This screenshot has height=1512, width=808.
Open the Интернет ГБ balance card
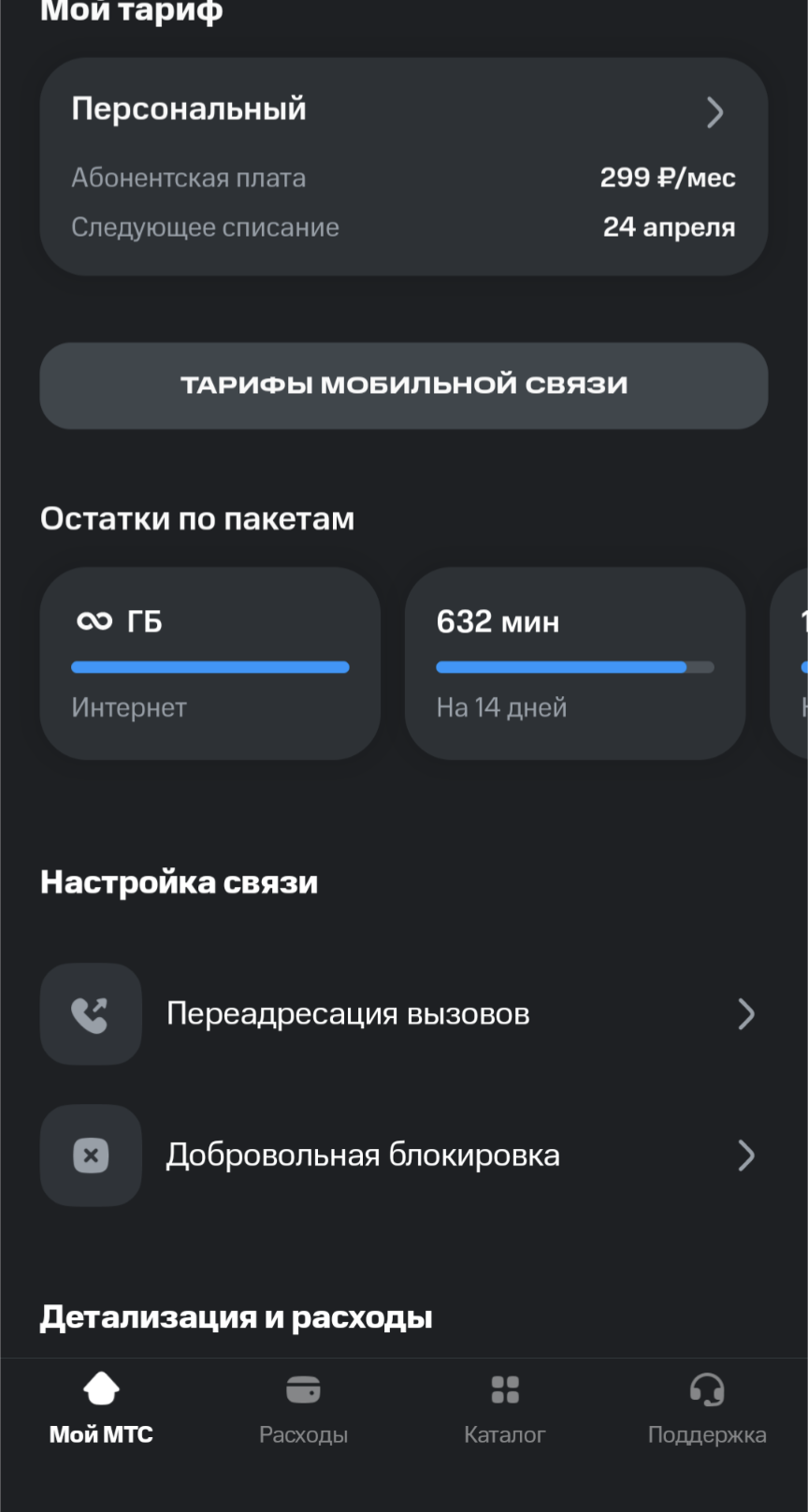209,663
